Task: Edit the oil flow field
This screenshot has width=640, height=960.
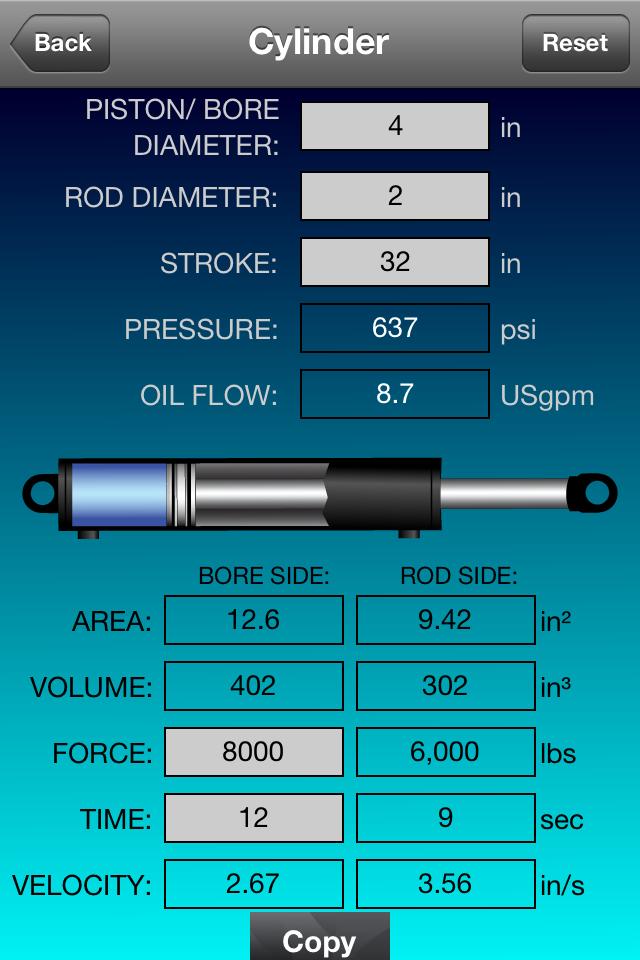Action: pos(395,394)
